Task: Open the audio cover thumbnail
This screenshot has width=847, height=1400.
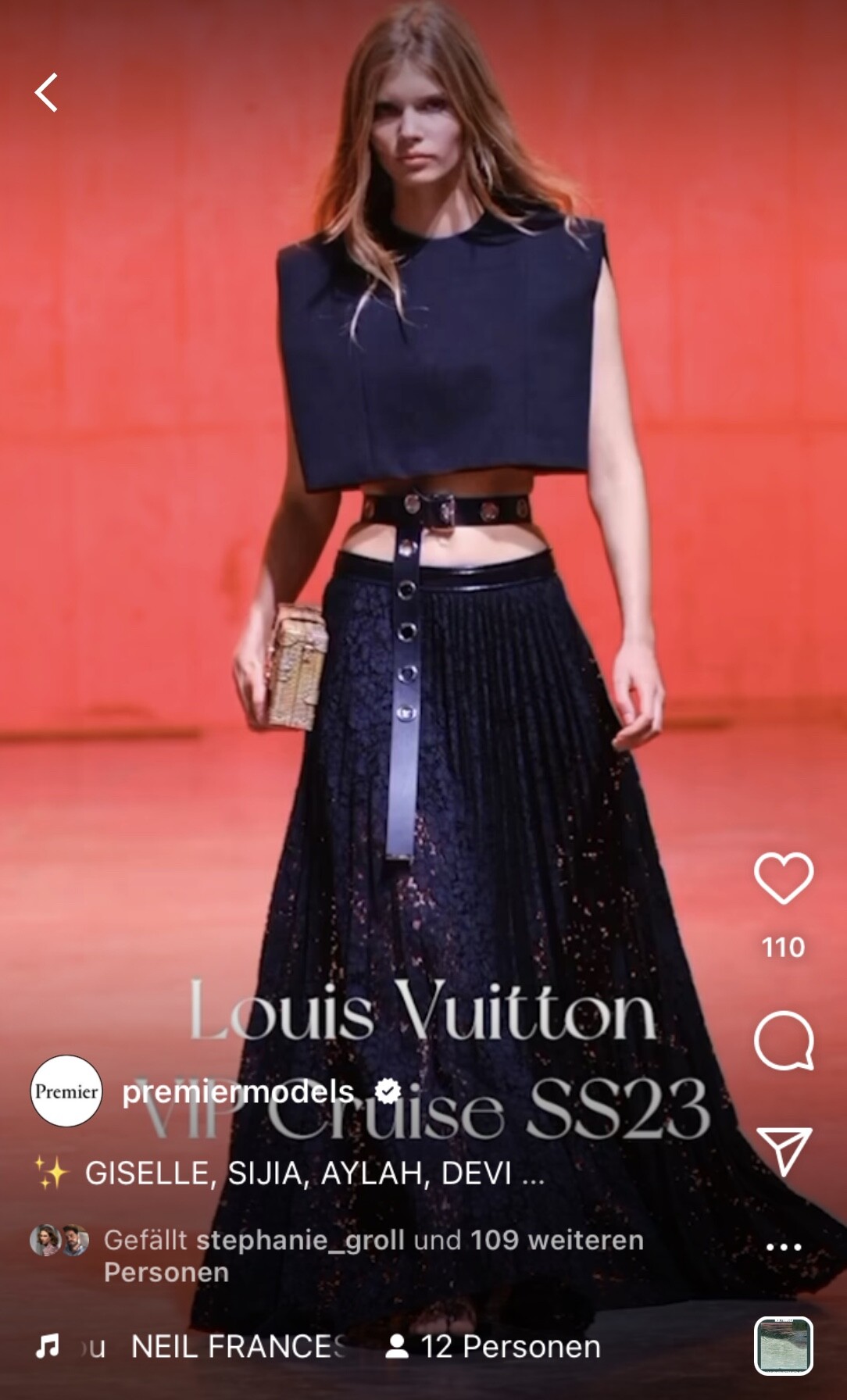Action: tap(783, 1345)
